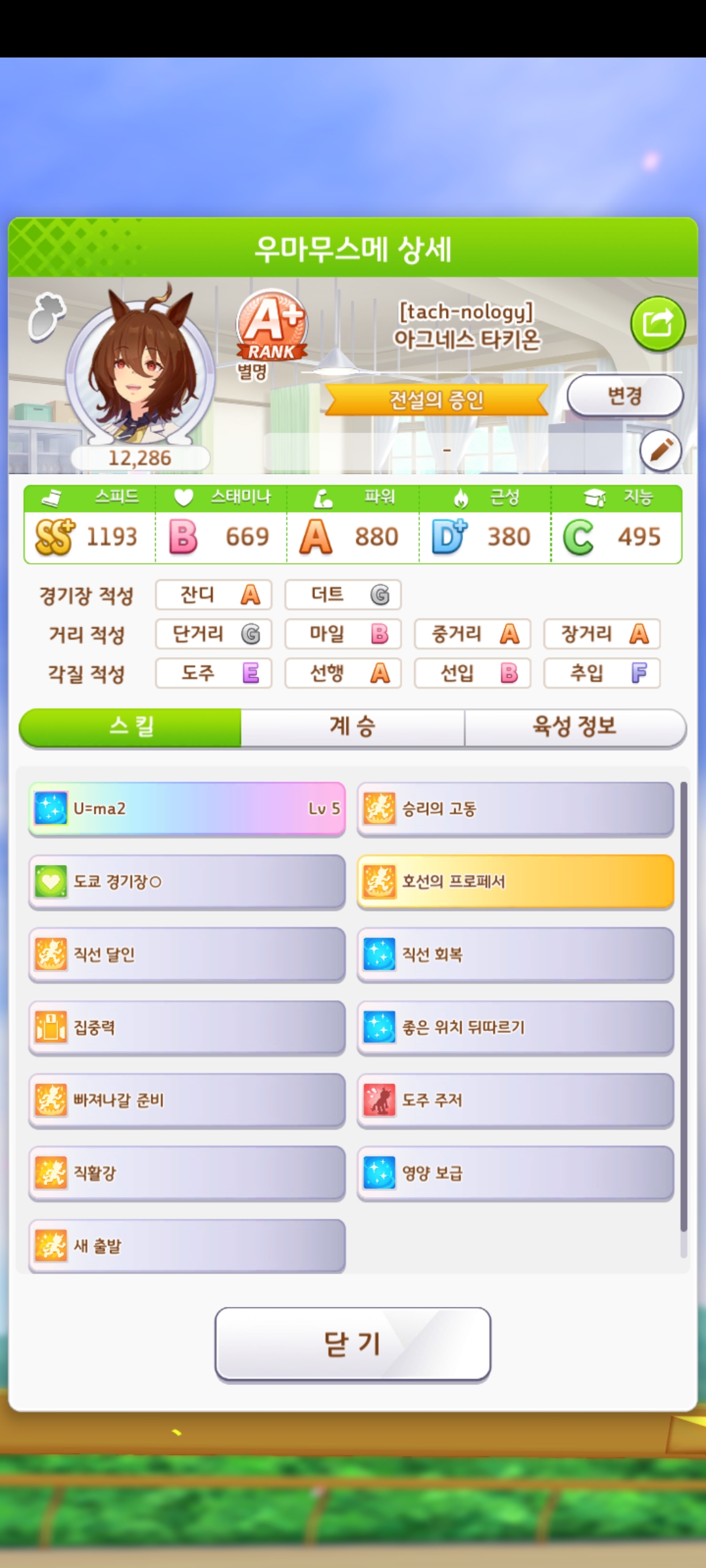Screen dimensions: 706x1568
Task: Switch to the 계승 tab
Action: (352, 727)
